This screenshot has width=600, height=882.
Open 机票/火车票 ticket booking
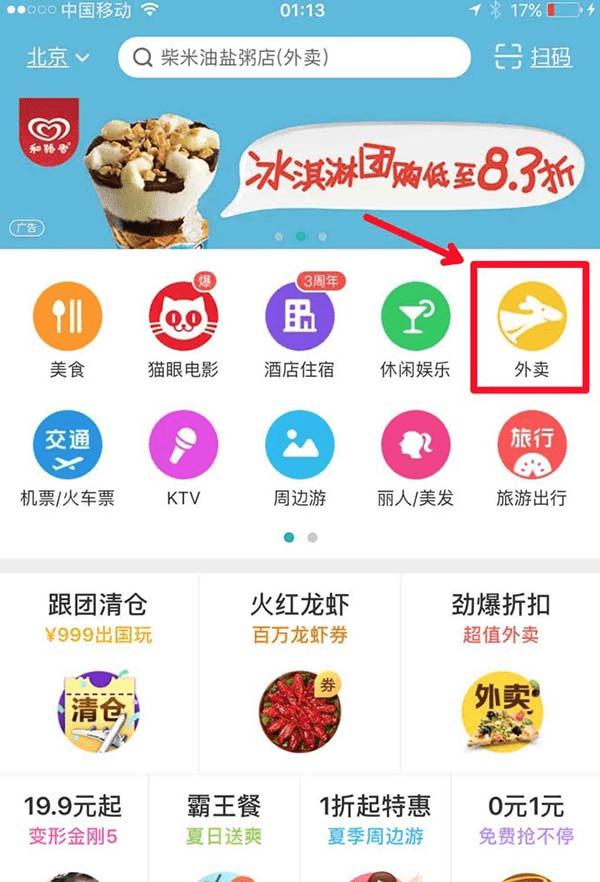point(67,458)
